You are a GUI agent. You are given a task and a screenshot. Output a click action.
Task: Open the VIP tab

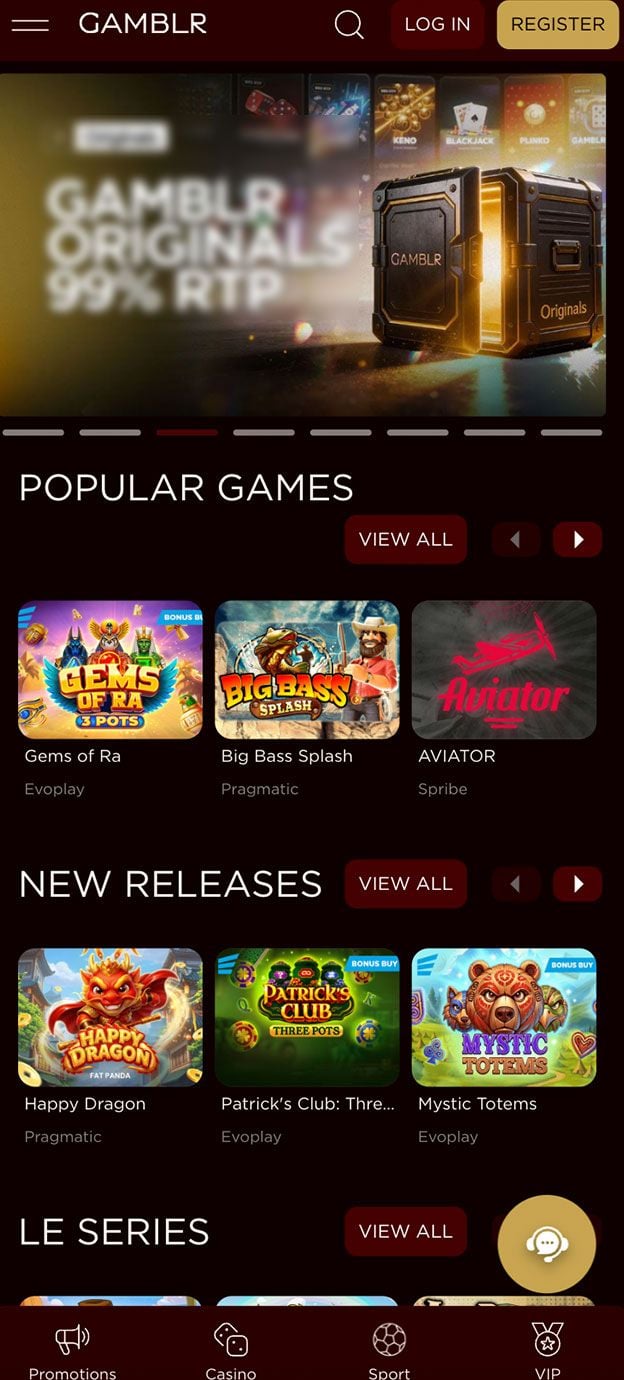[547, 1350]
